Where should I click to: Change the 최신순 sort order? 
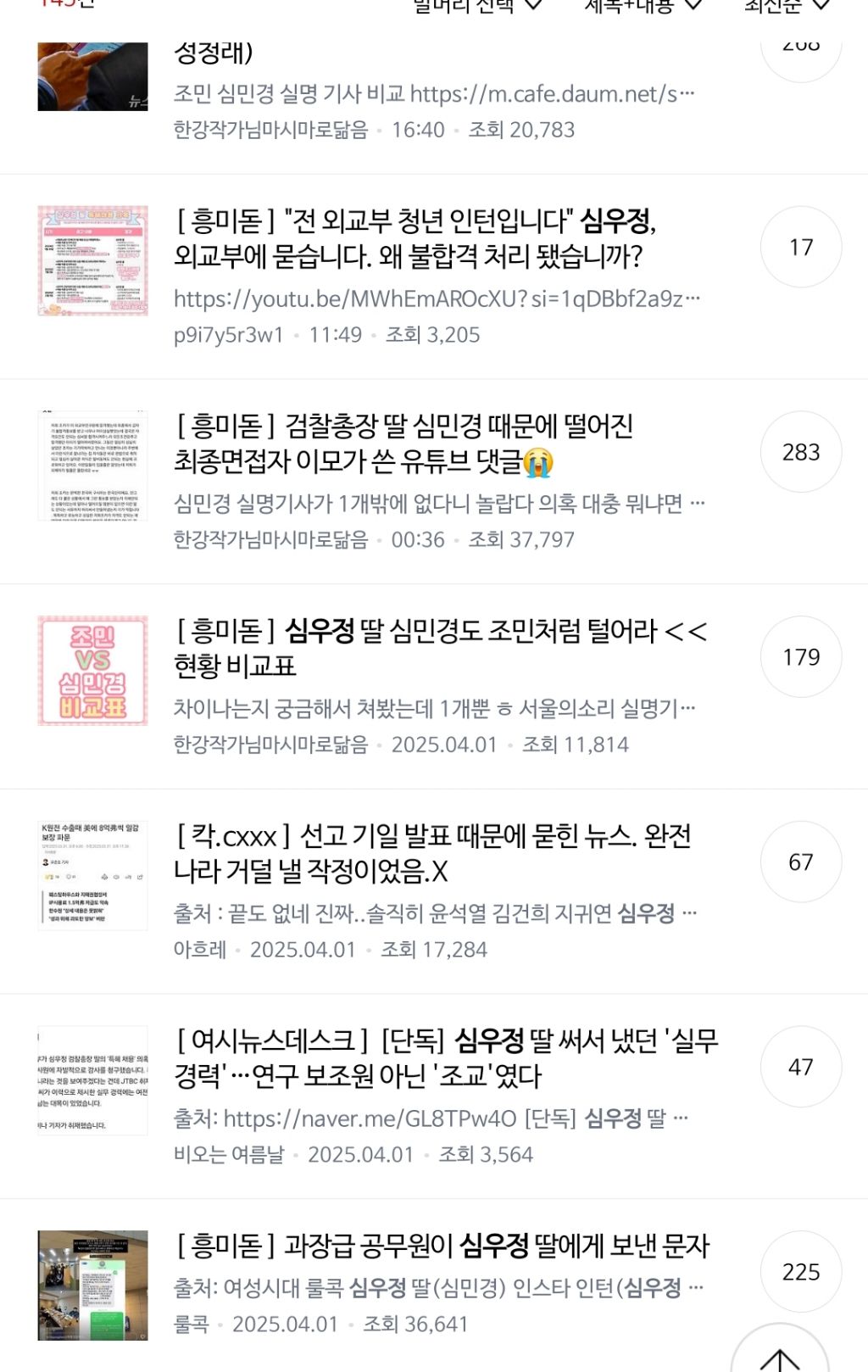786,5
